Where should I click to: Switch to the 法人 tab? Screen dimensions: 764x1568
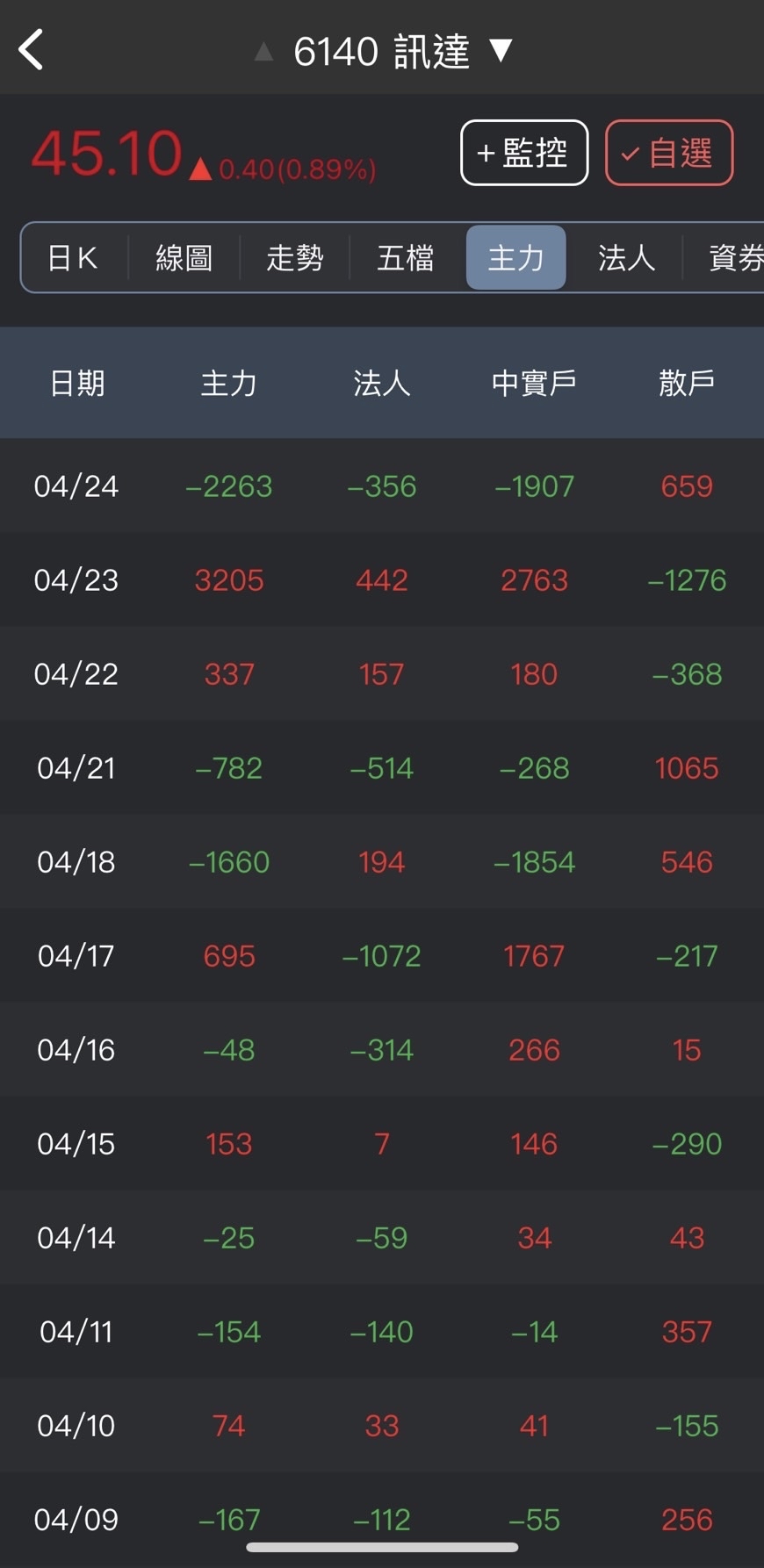(627, 258)
